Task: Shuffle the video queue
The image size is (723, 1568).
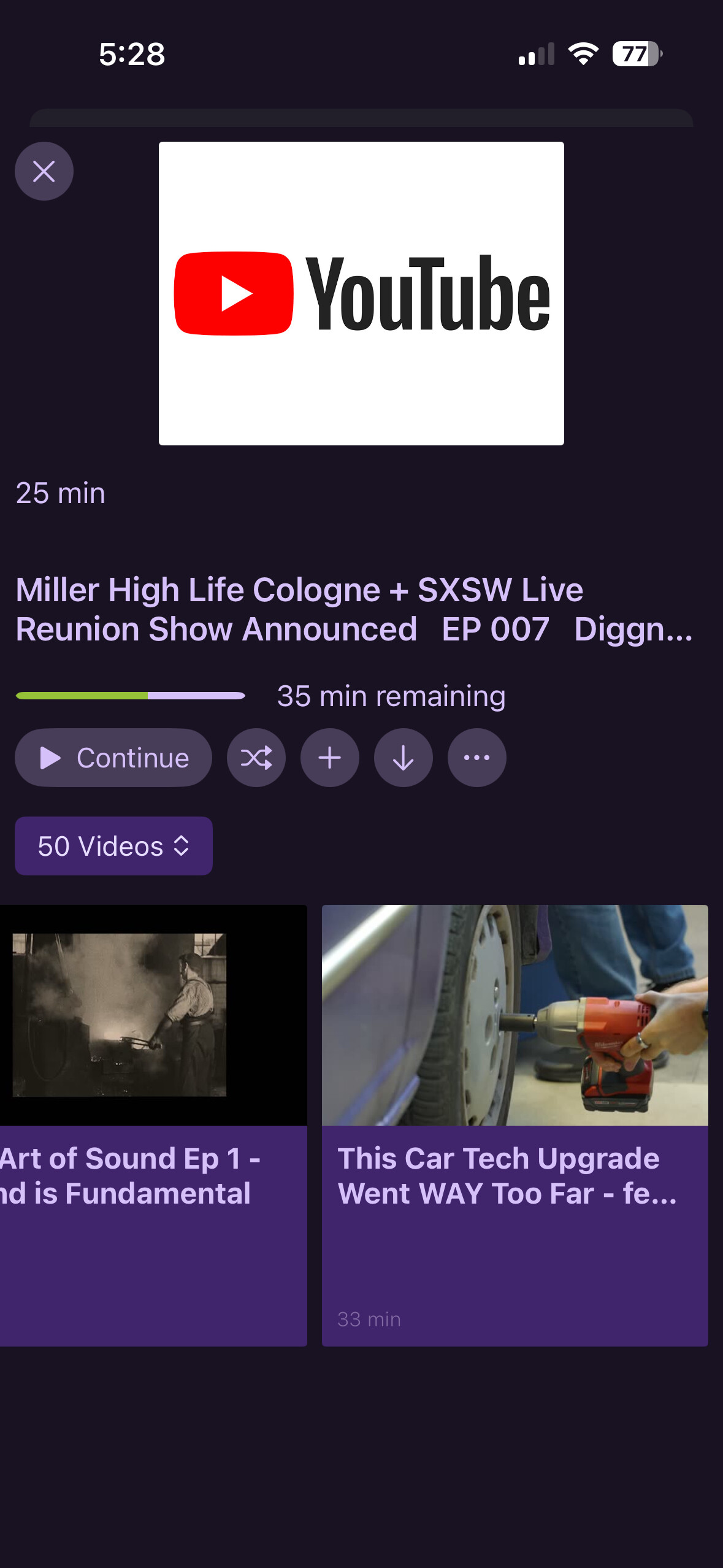Action: [256, 758]
